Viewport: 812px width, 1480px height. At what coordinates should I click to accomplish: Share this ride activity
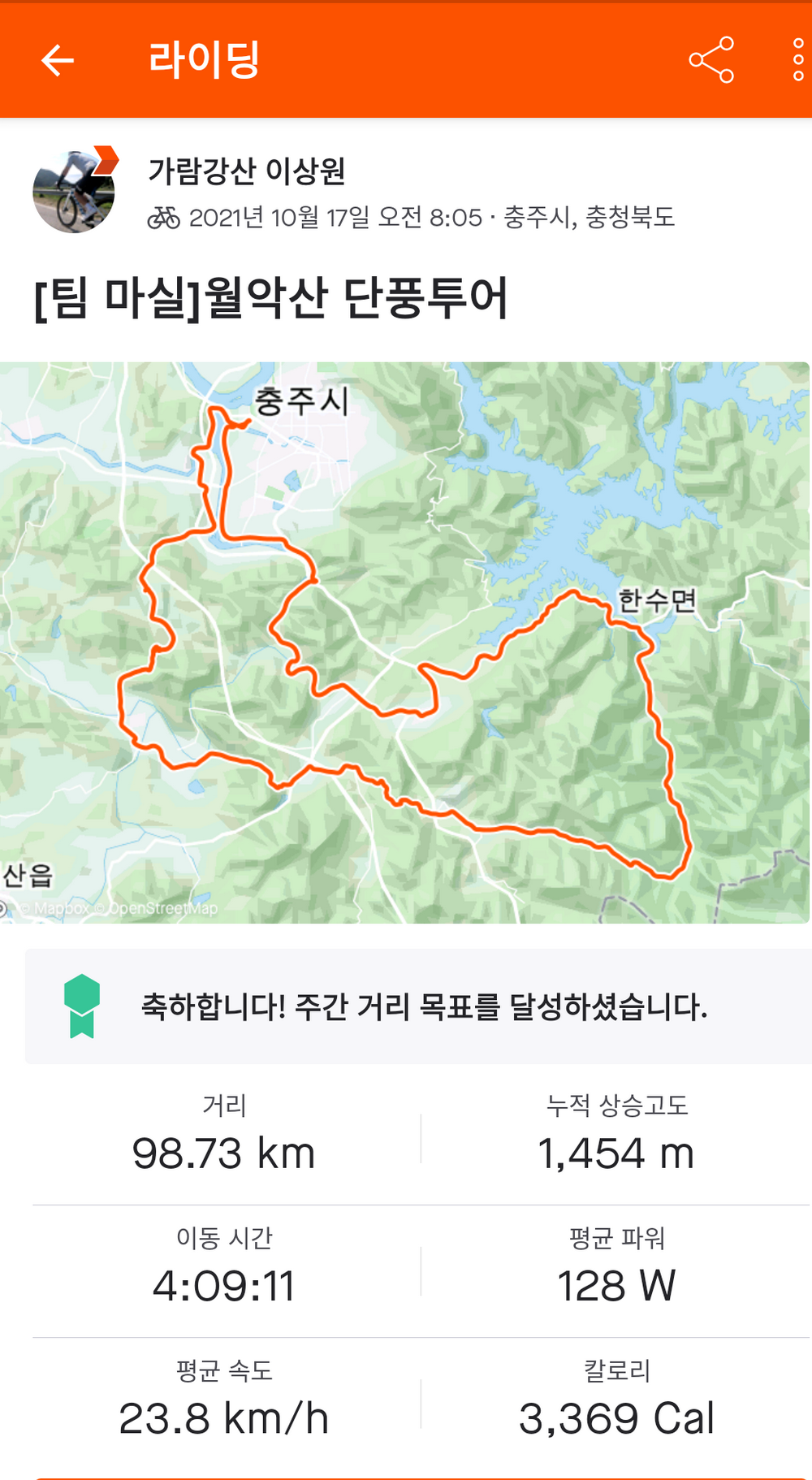point(711,60)
